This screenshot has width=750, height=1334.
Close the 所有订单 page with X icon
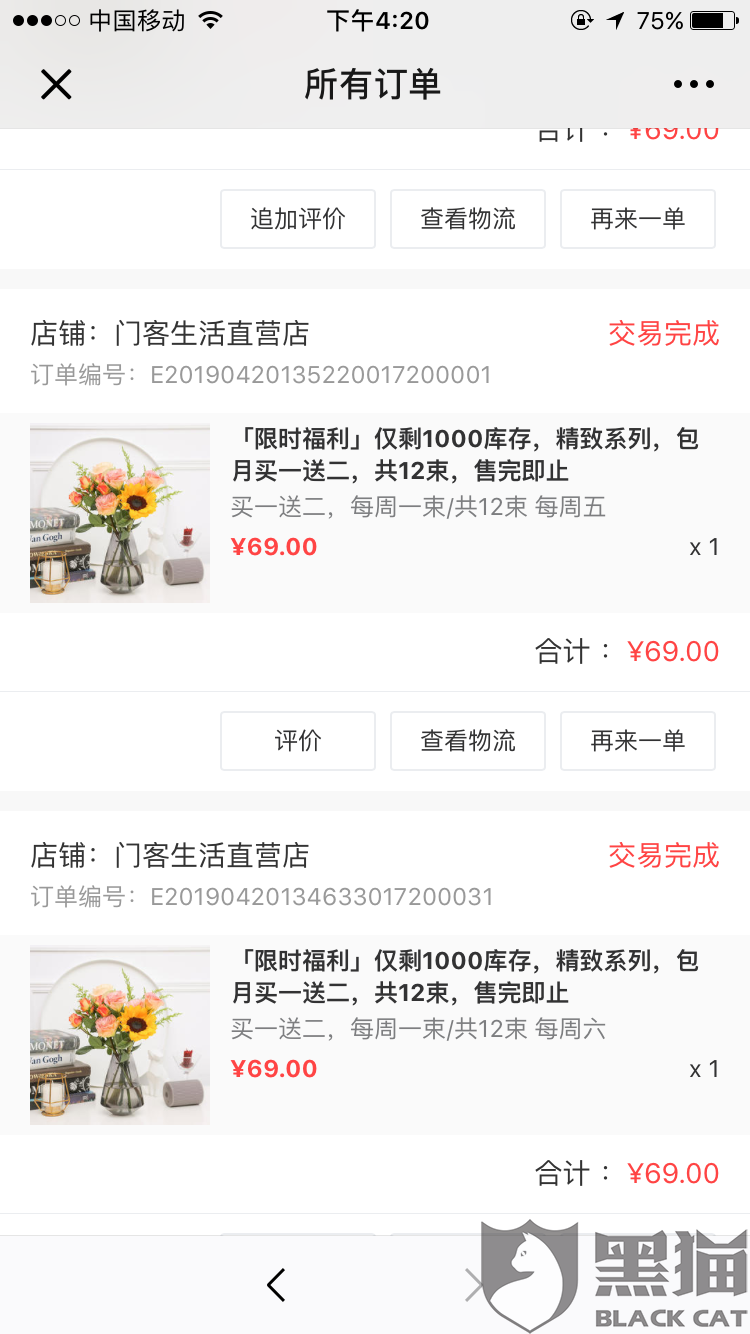(x=56, y=84)
